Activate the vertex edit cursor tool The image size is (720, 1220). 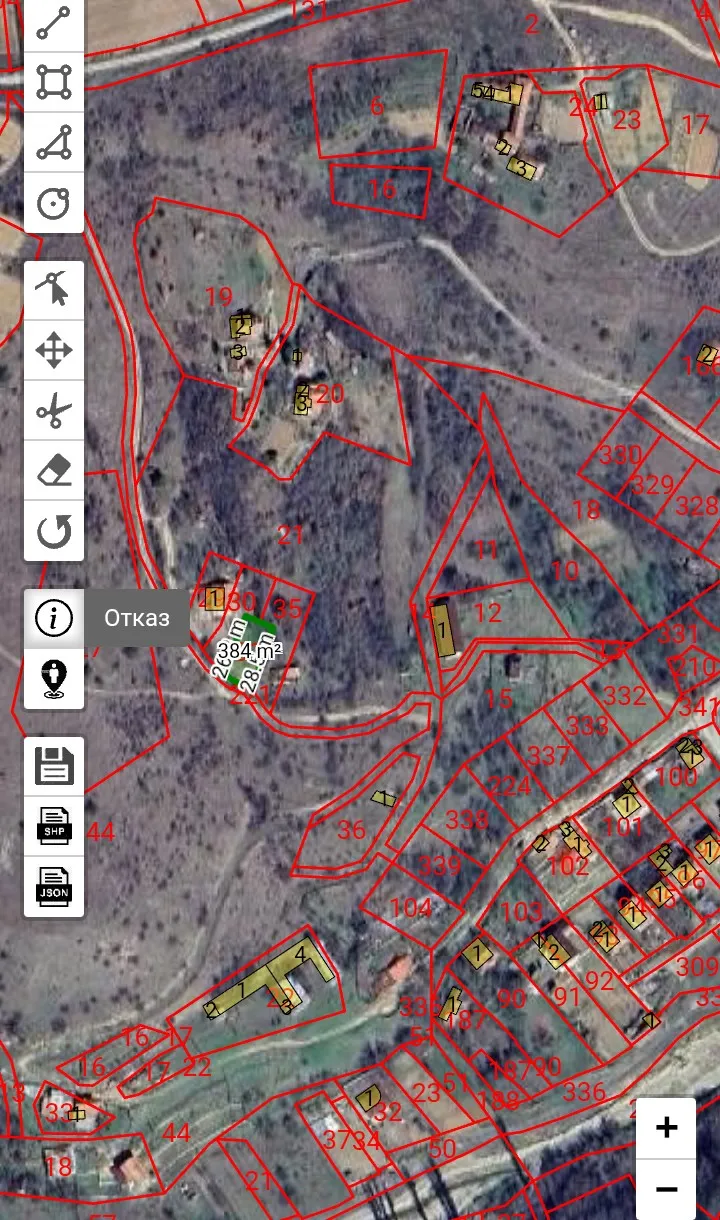click(54, 290)
